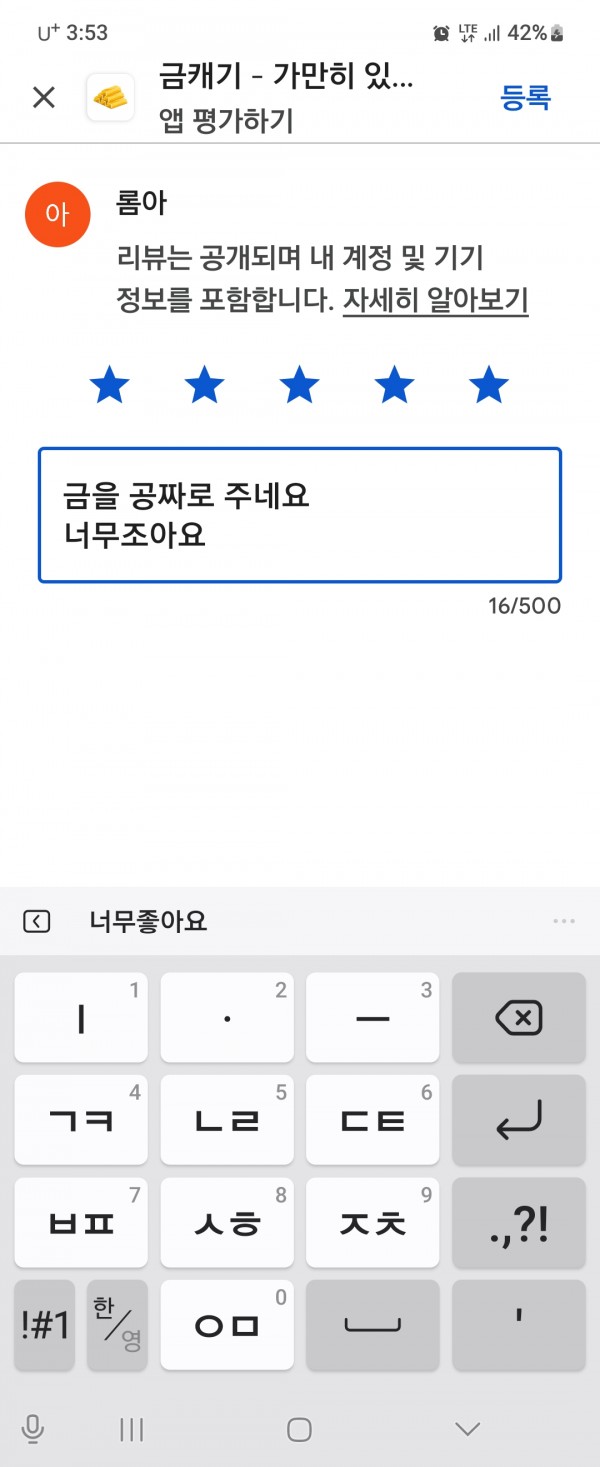Collapse the suggestion bar arrow
Viewport: 600px width, 1467px height.
tap(36, 921)
